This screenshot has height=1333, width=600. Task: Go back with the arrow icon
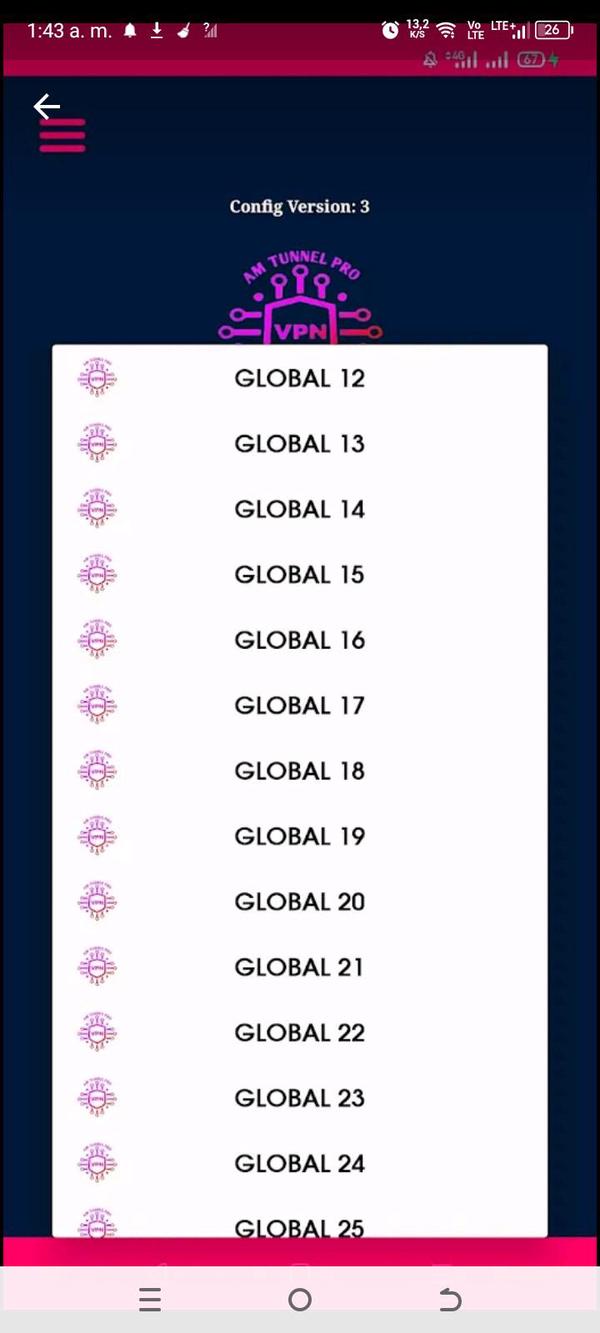47,105
